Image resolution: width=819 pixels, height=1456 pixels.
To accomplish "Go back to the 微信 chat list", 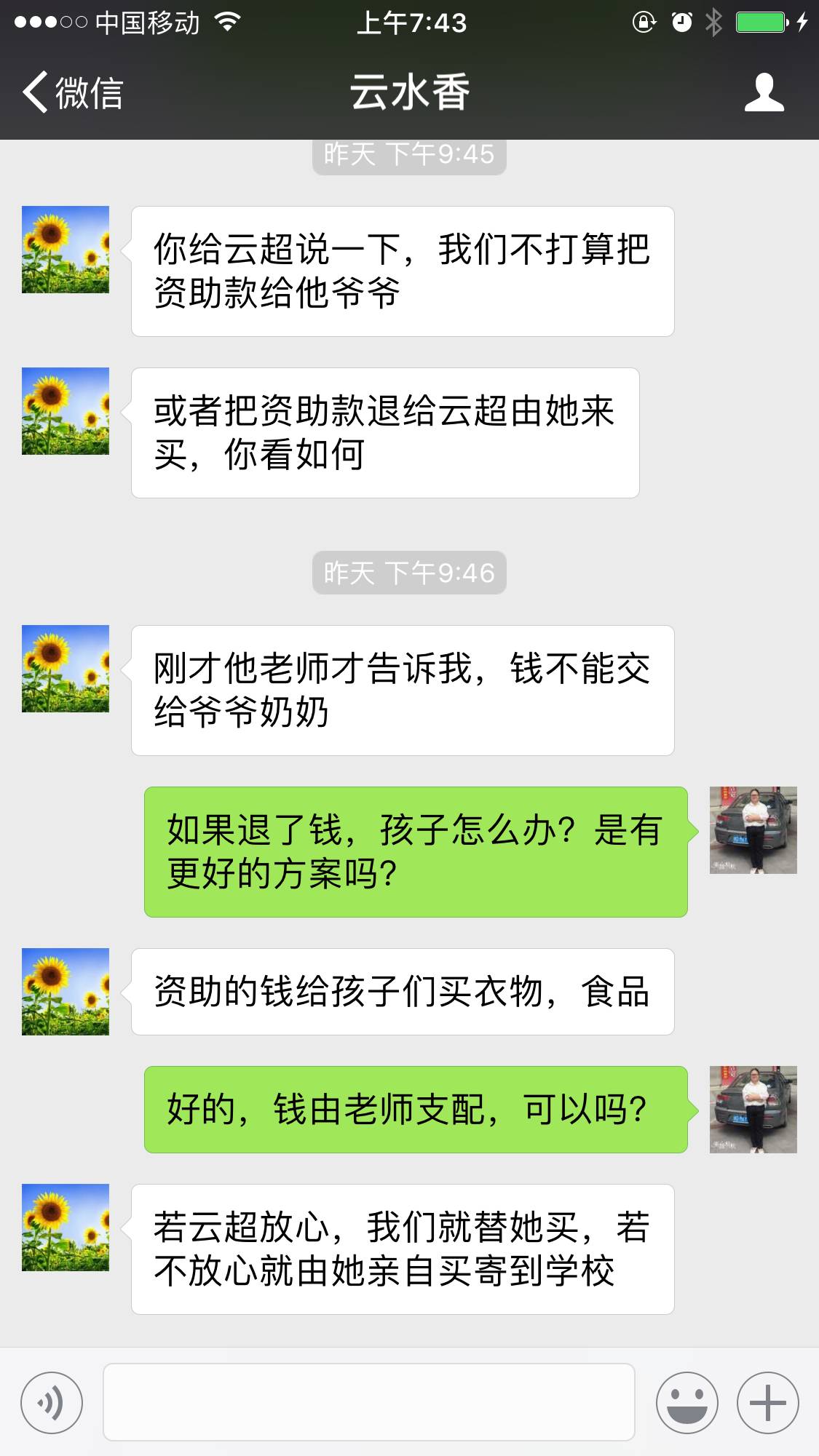I will point(71,92).
